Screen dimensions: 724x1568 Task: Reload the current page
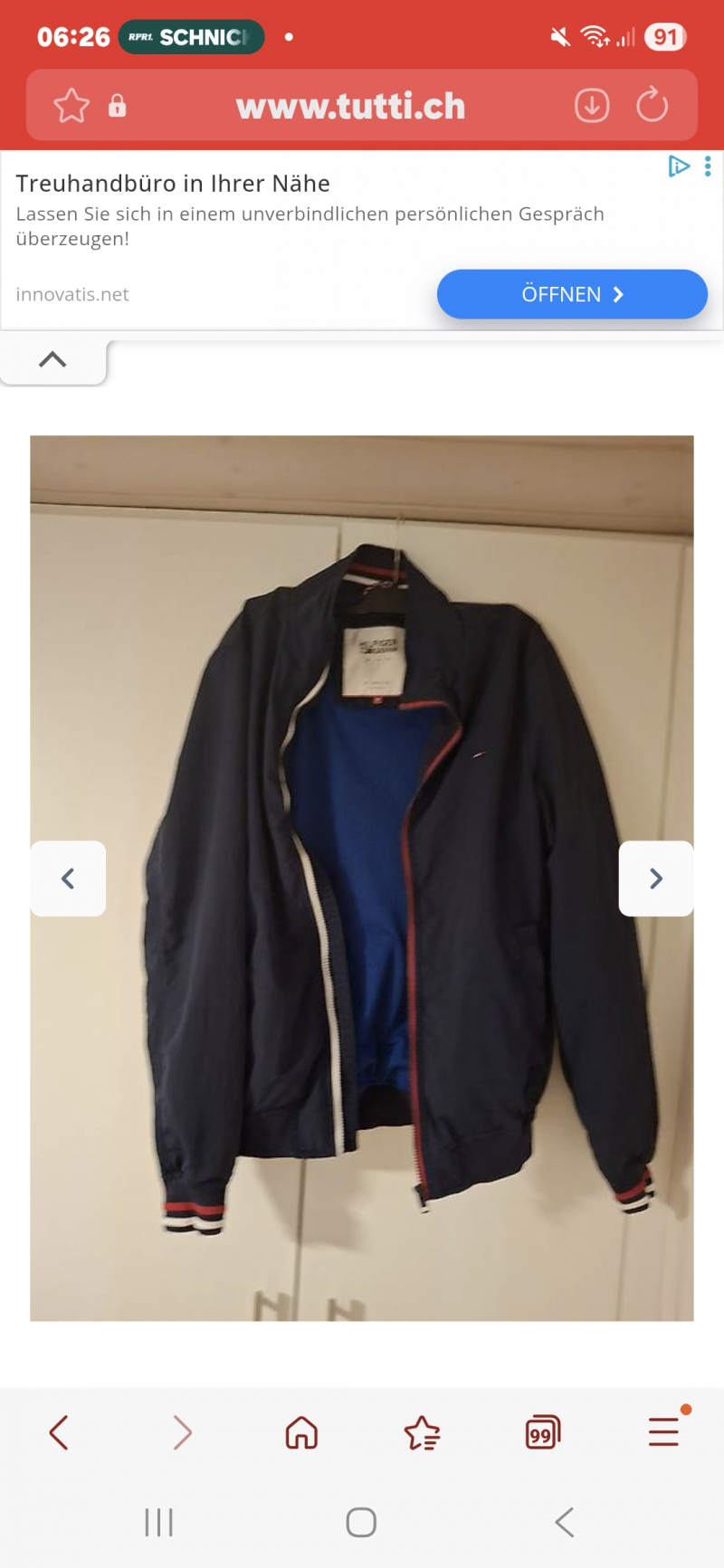point(652,106)
